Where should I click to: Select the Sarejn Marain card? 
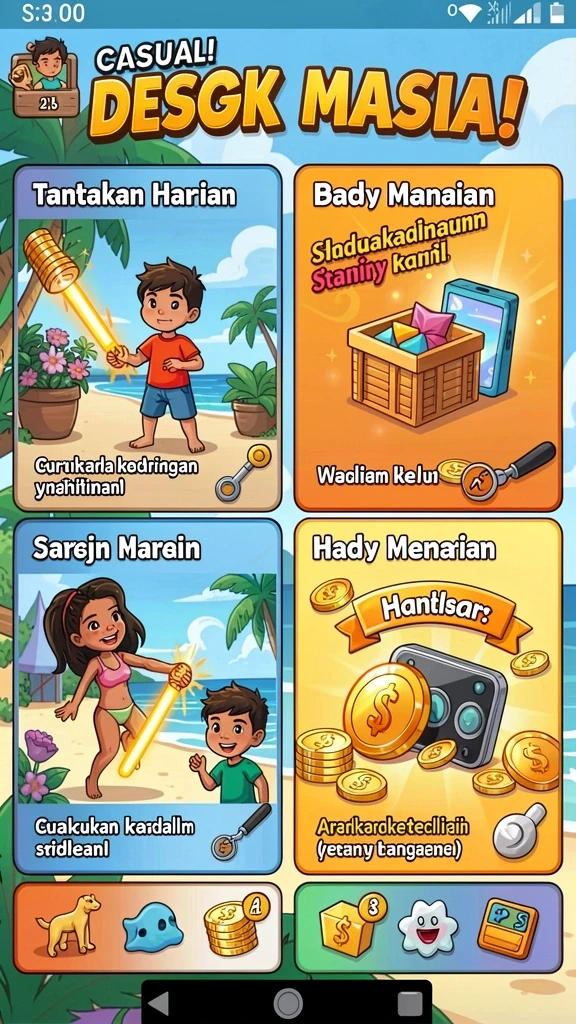(x=148, y=696)
